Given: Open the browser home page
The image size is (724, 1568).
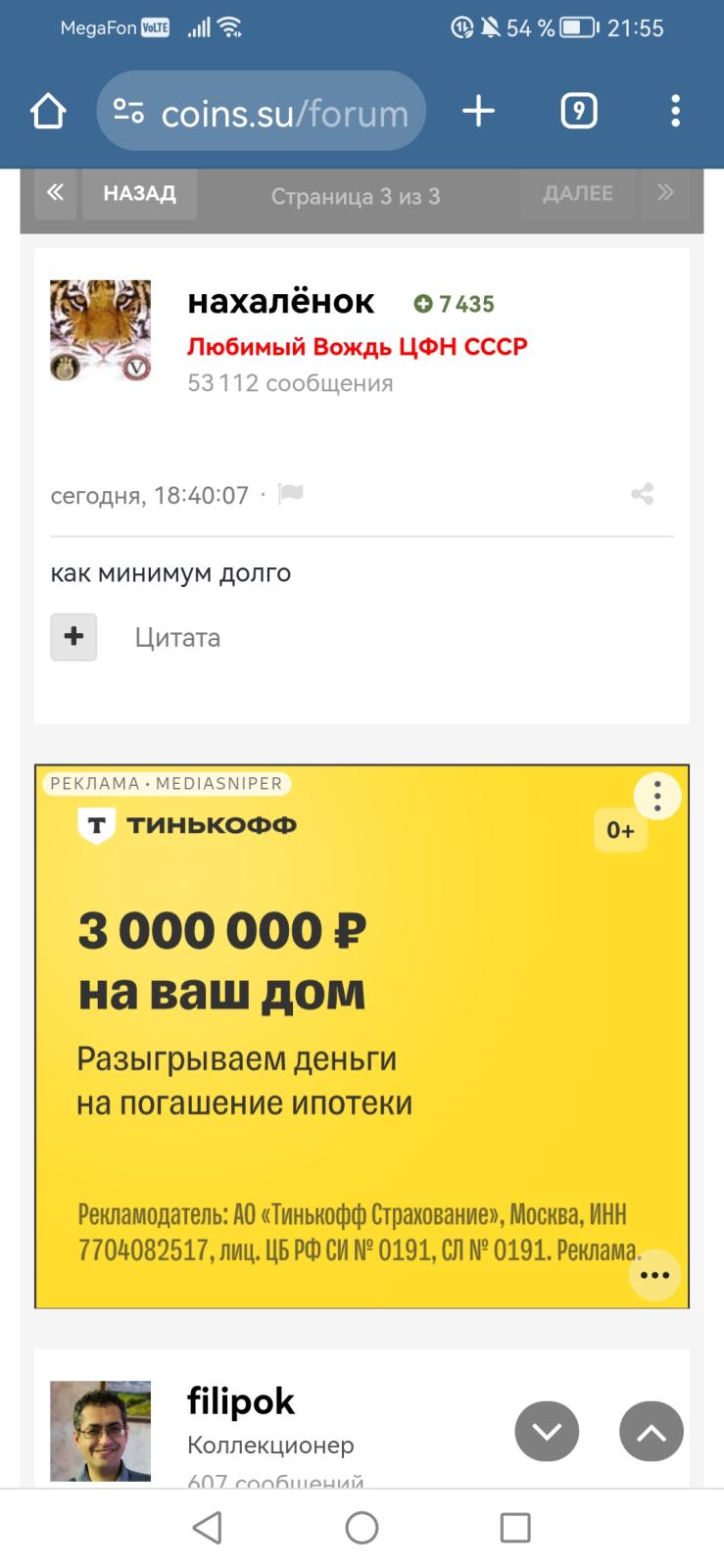Looking at the screenshot, I should pos(48,112).
